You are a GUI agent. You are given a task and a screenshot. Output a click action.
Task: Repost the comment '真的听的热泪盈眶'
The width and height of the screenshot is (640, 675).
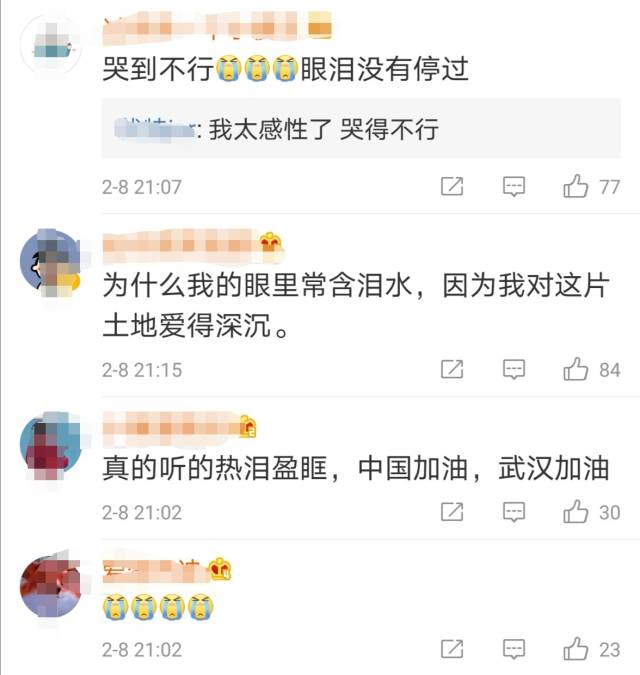(452, 512)
